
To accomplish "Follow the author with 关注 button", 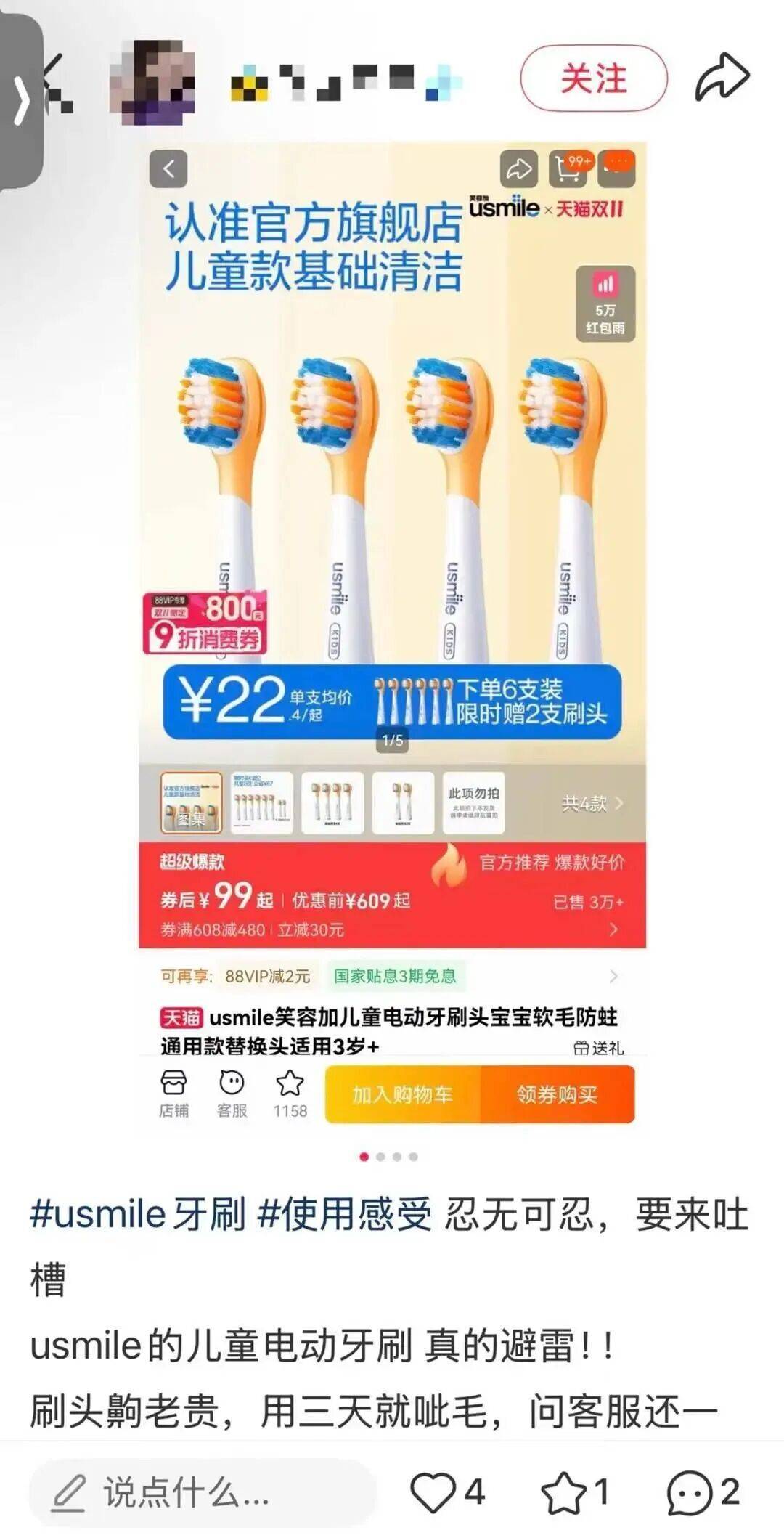I will [593, 78].
